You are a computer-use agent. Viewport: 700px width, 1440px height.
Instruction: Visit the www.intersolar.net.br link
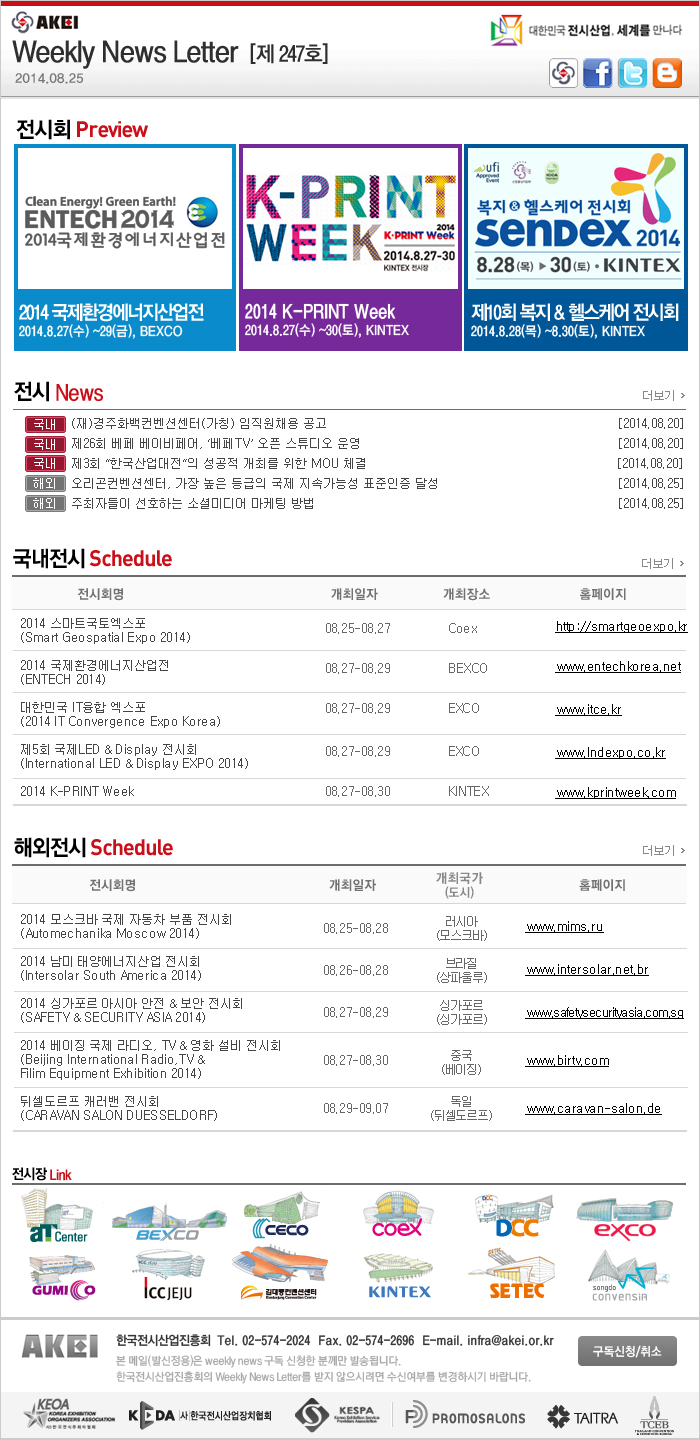click(587, 969)
